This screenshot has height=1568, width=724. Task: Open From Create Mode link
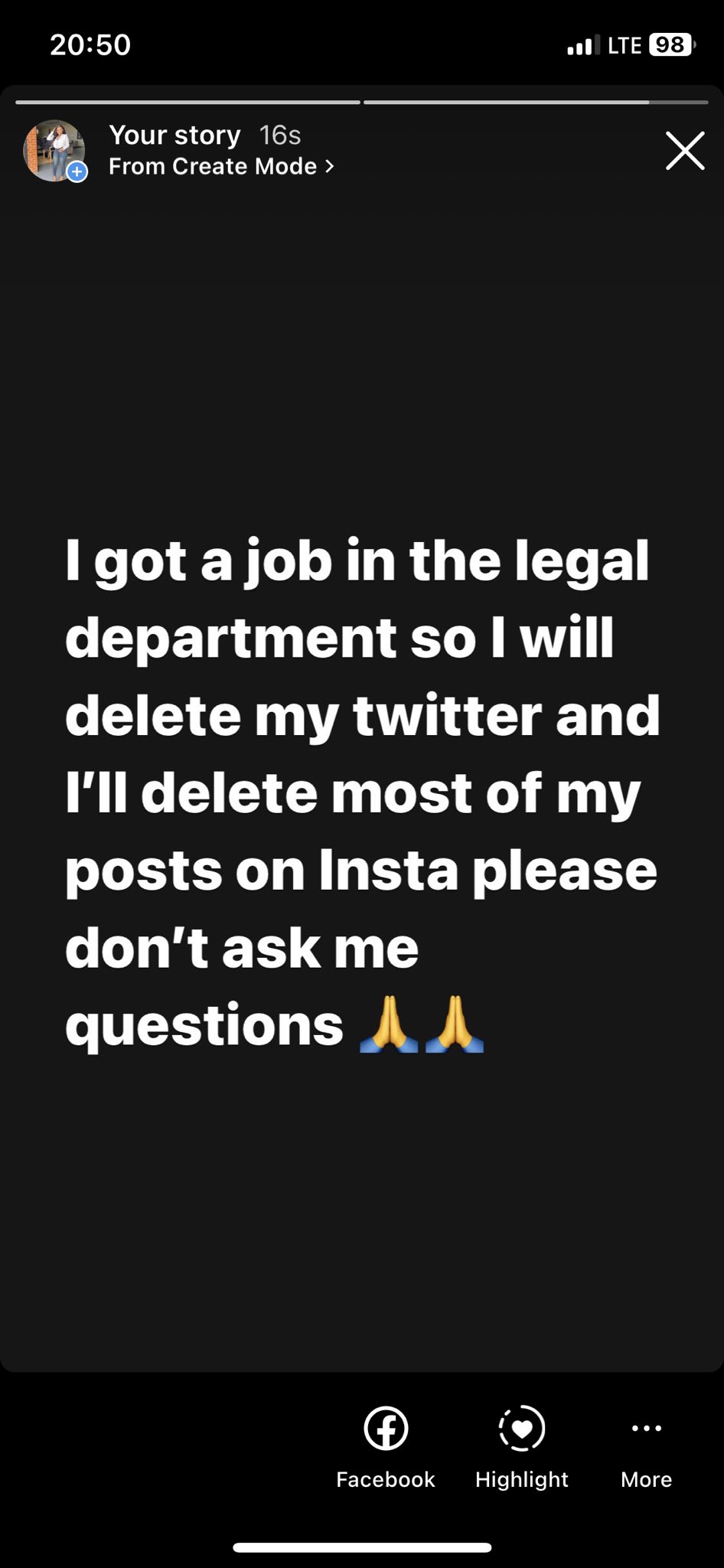(221, 166)
